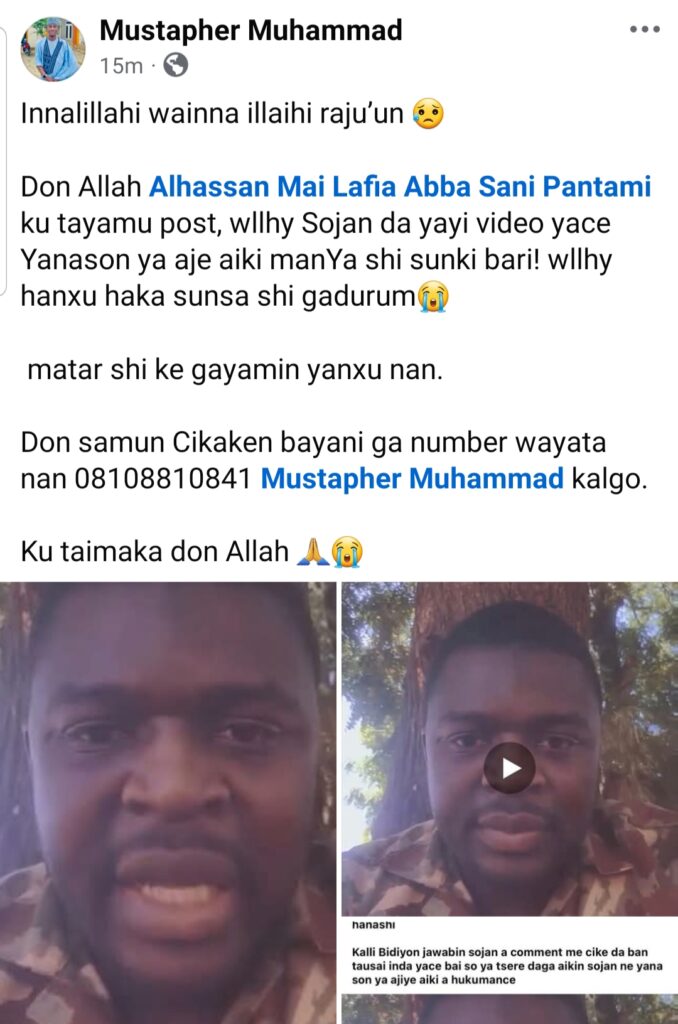Open Mustapher Muhammad's profile picture
This screenshot has width=678, height=1024.
[53, 49]
